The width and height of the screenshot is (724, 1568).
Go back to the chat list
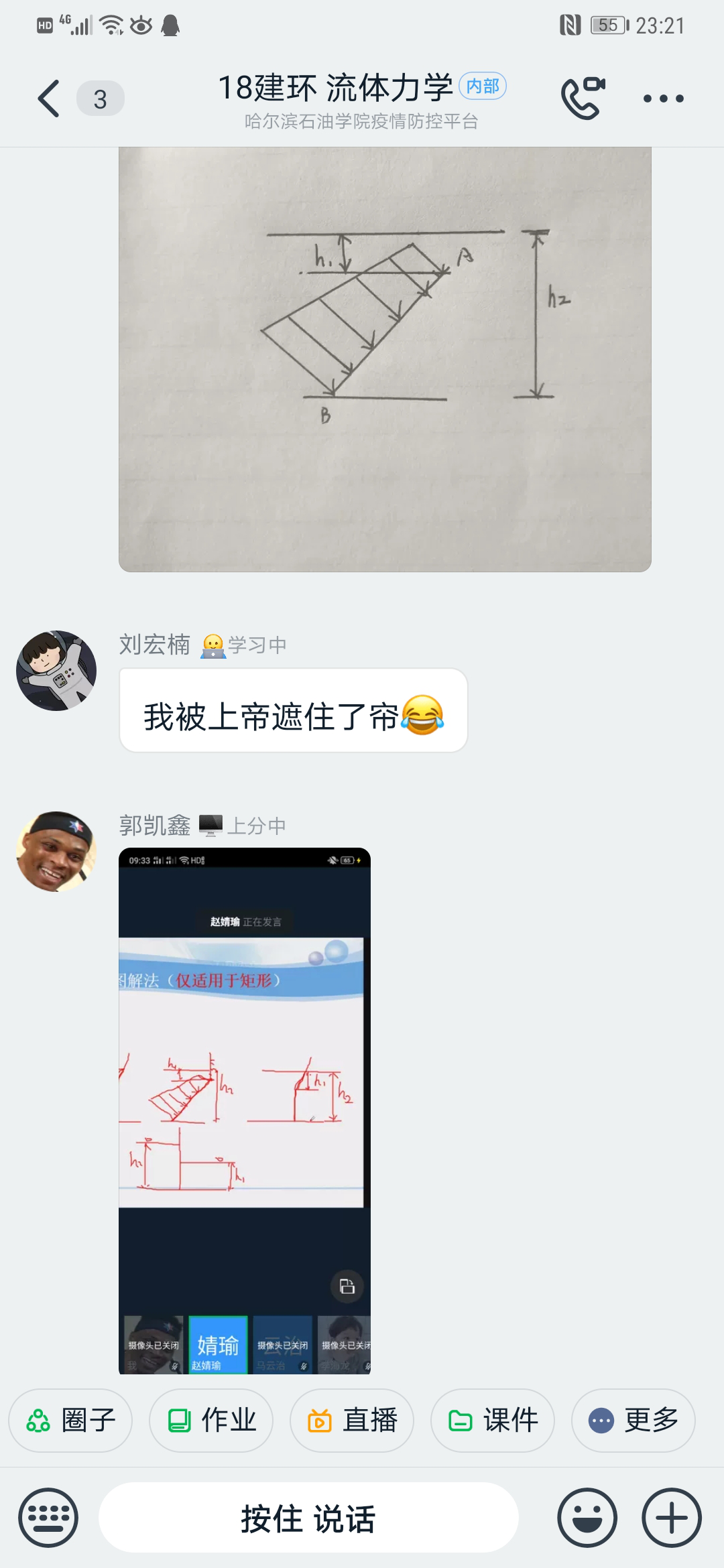point(48,99)
